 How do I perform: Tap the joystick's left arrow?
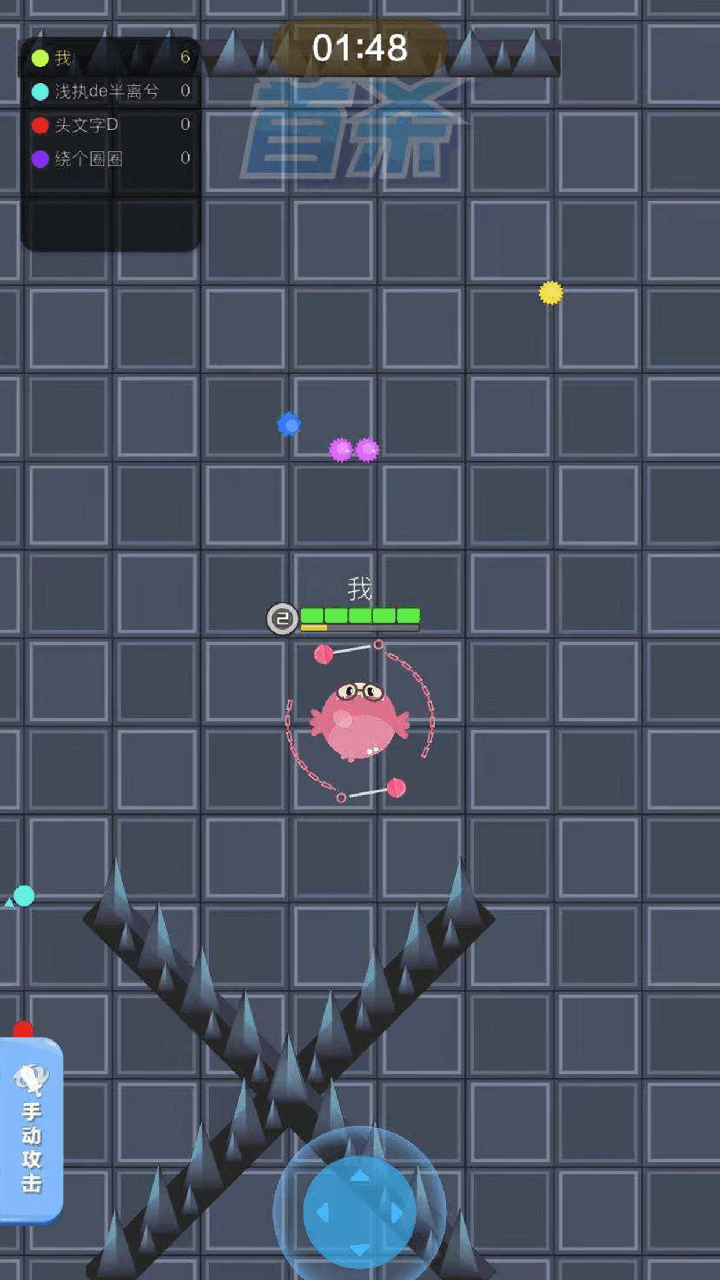(x=322, y=1213)
